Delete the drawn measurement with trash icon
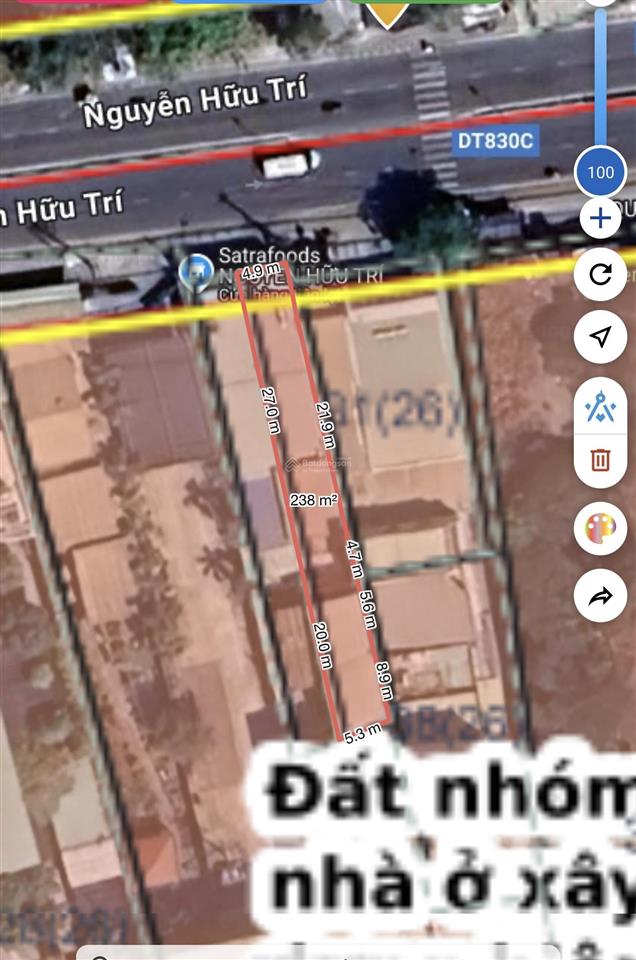Viewport: 636px width, 960px height. tap(600, 459)
